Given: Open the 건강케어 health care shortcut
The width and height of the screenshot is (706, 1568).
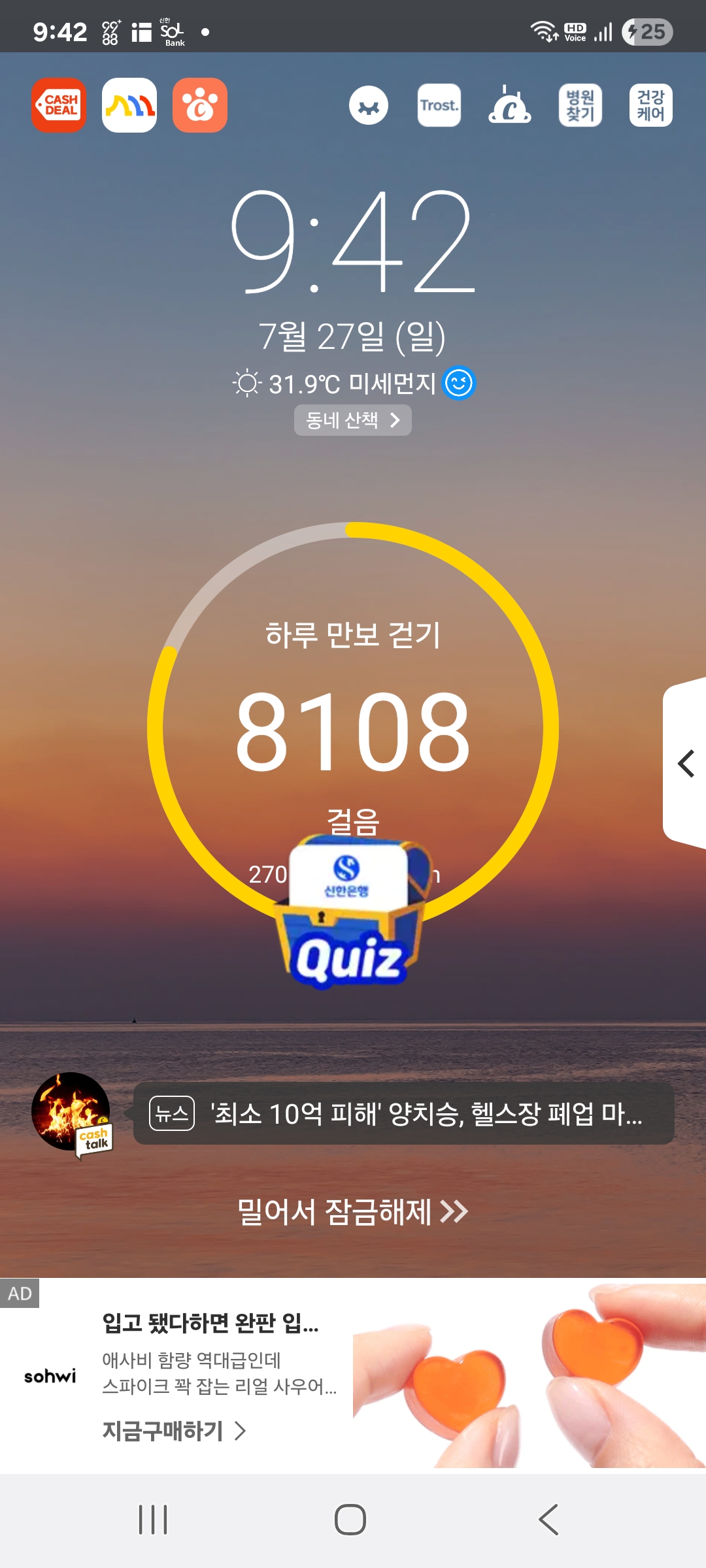Looking at the screenshot, I should [651, 105].
